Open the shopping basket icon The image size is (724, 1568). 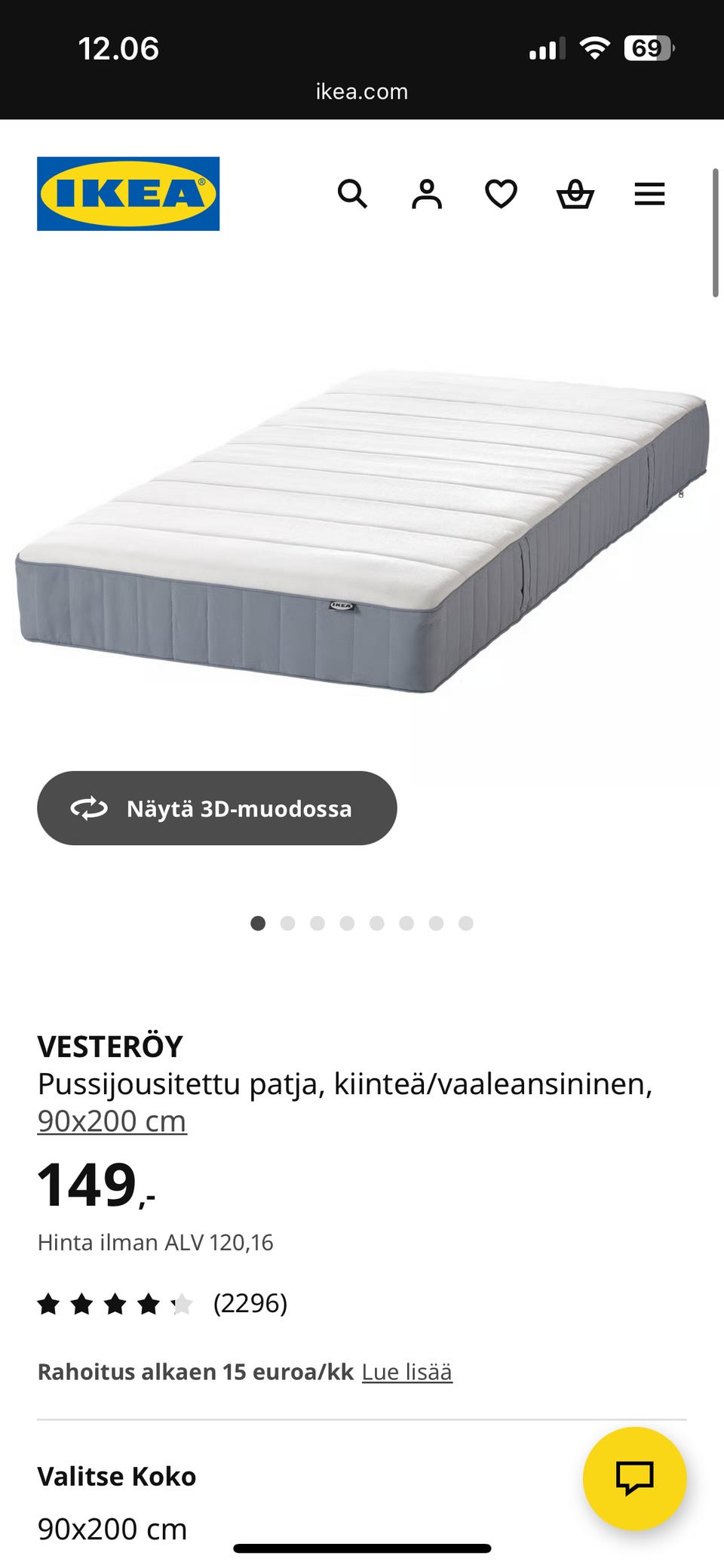point(575,195)
